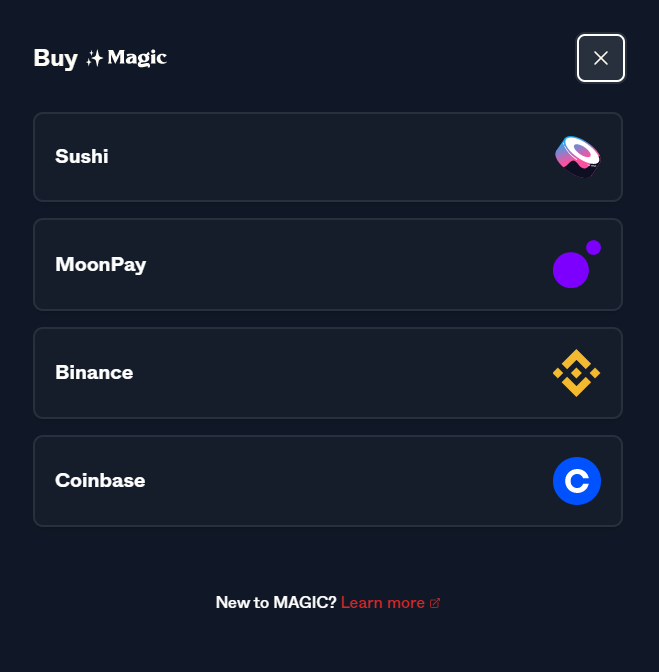The height and width of the screenshot is (672, 659).
Task: Open the Binance purchase option
Action: click(x=328, y=373)
